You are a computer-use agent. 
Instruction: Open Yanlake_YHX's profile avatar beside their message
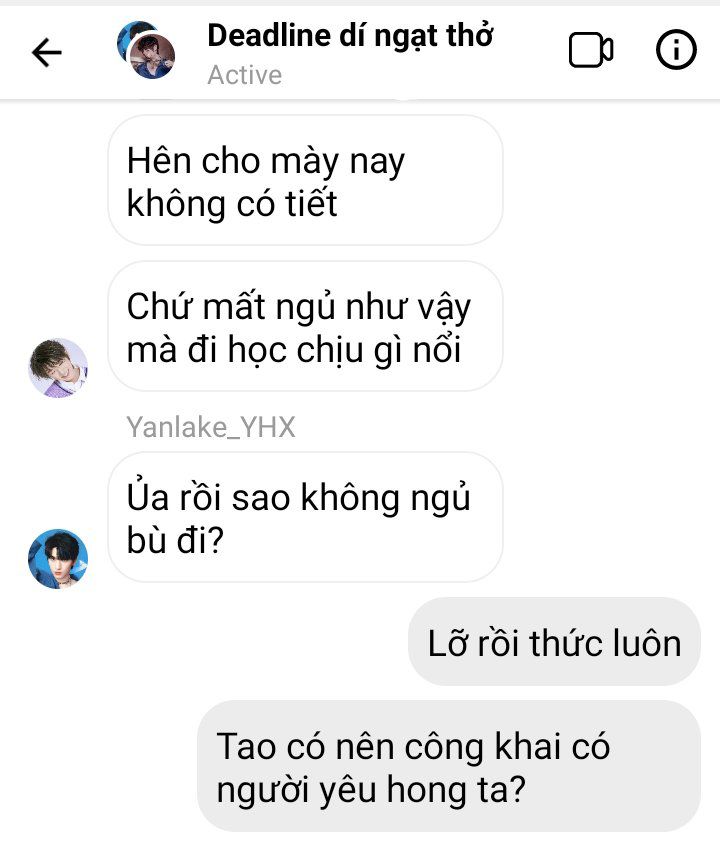coord(58,558)
